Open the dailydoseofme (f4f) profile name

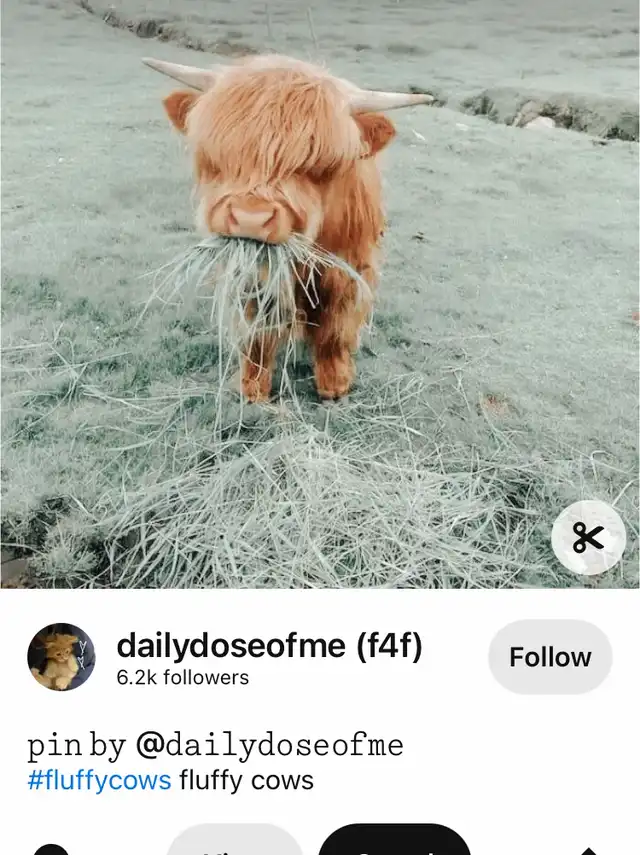[269, 646]
